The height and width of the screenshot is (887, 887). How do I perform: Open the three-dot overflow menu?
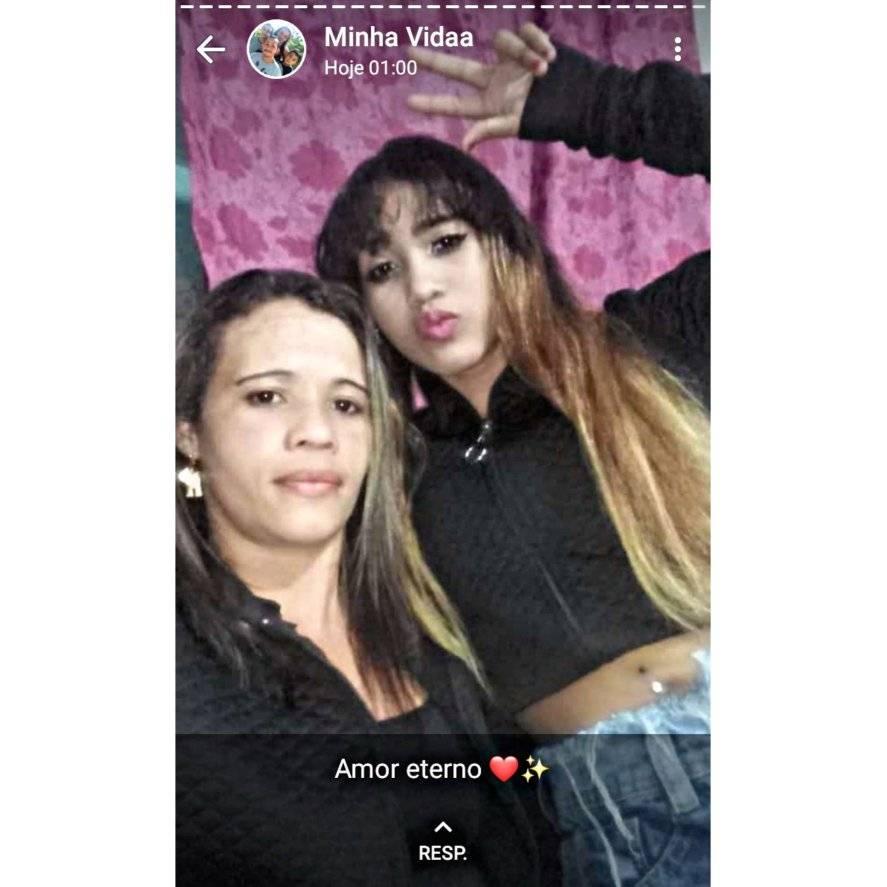click(677, 49)
